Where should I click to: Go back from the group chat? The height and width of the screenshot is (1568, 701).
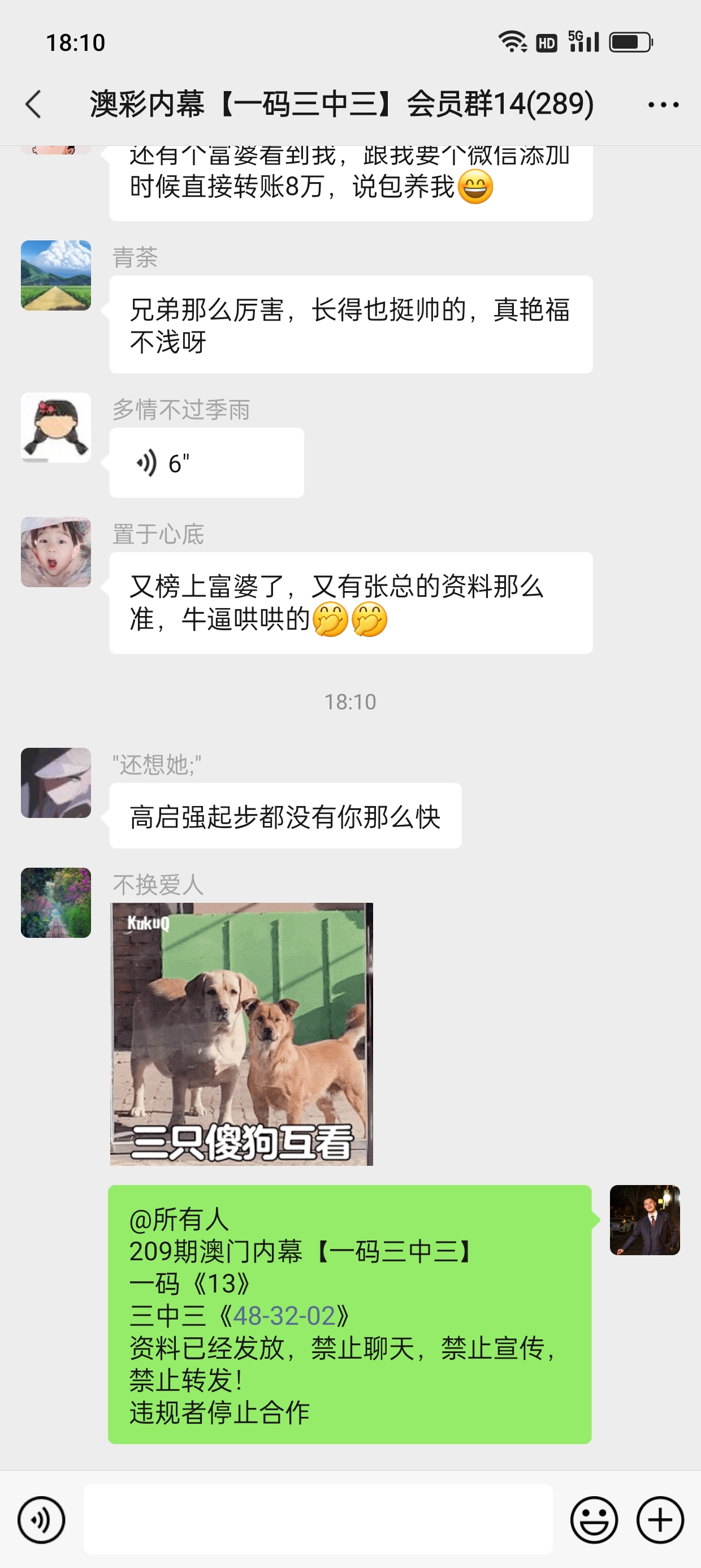[34, 104]
